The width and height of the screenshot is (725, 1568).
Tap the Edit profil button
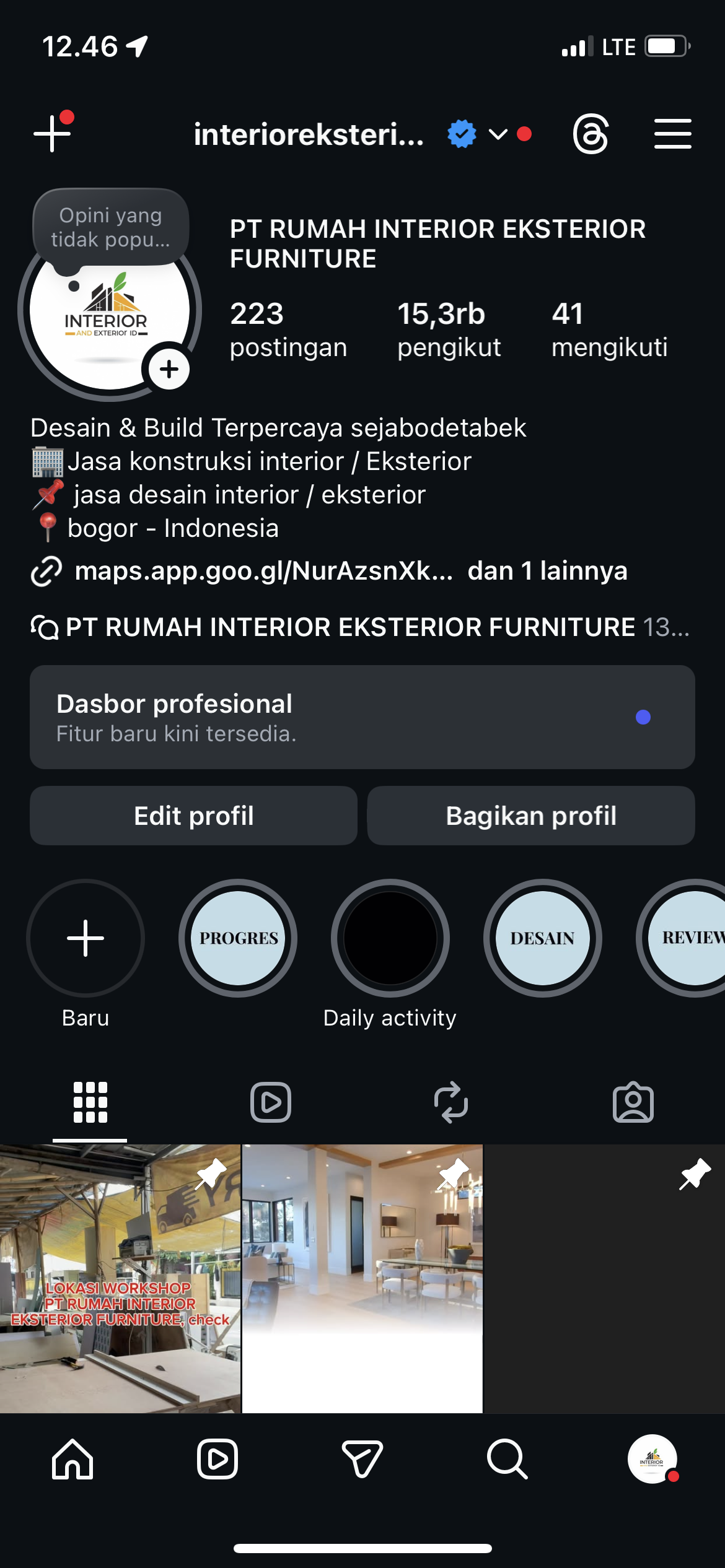click(x=193, y=816)
